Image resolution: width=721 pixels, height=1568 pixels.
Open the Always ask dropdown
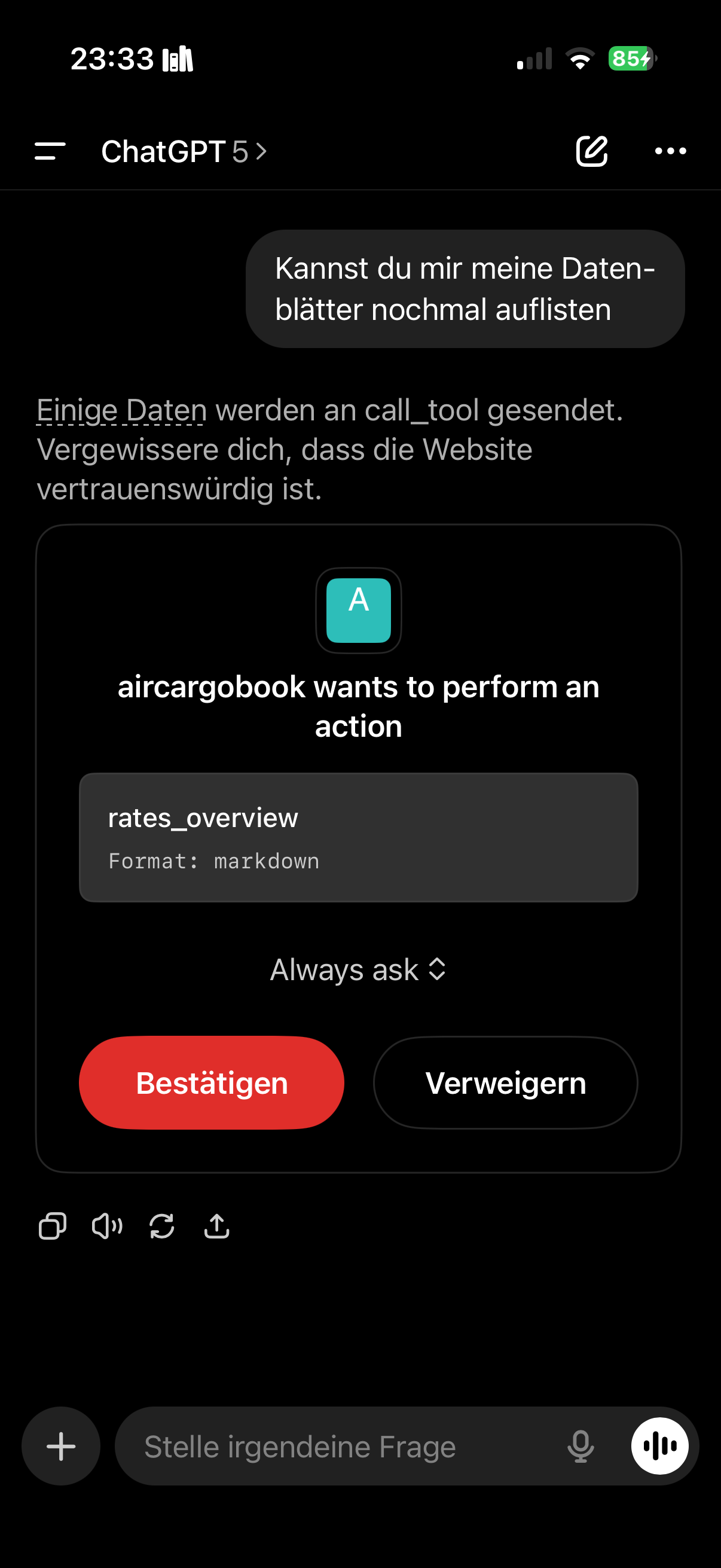(x=359, y=969)
